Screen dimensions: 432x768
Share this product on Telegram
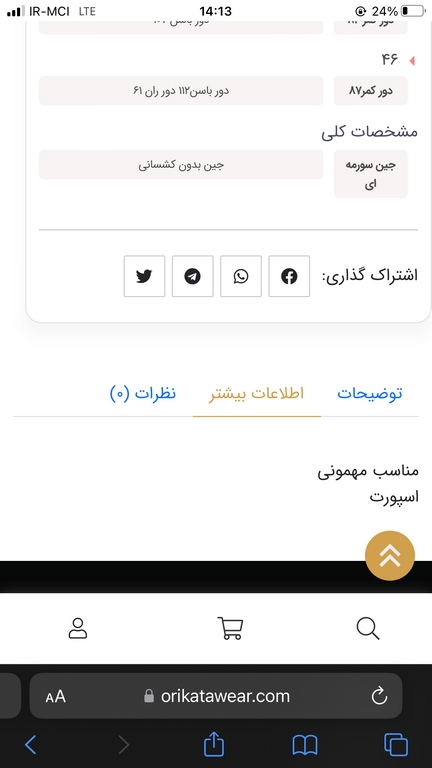(x=192, y=276)
